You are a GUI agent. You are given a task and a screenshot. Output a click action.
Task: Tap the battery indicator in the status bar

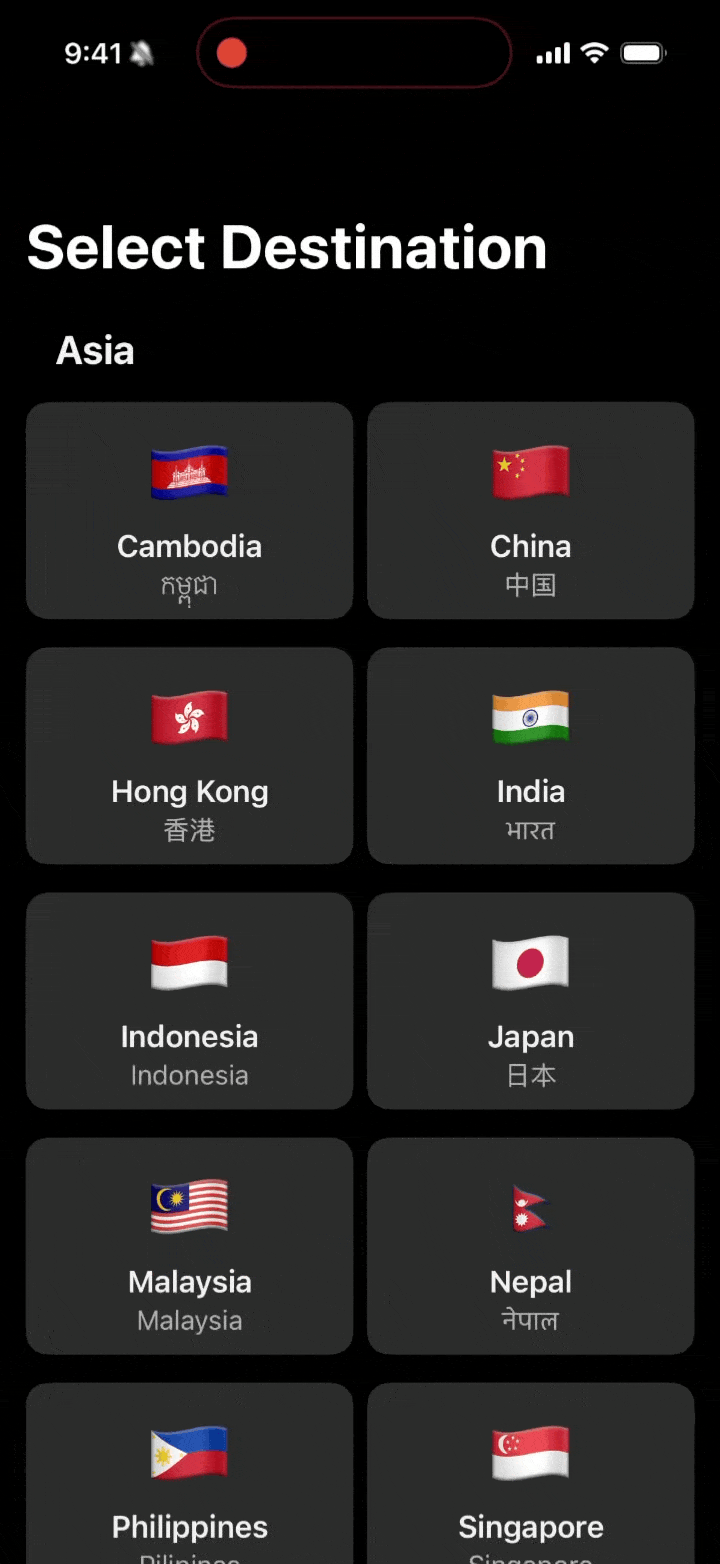click(x=643, y=53)
